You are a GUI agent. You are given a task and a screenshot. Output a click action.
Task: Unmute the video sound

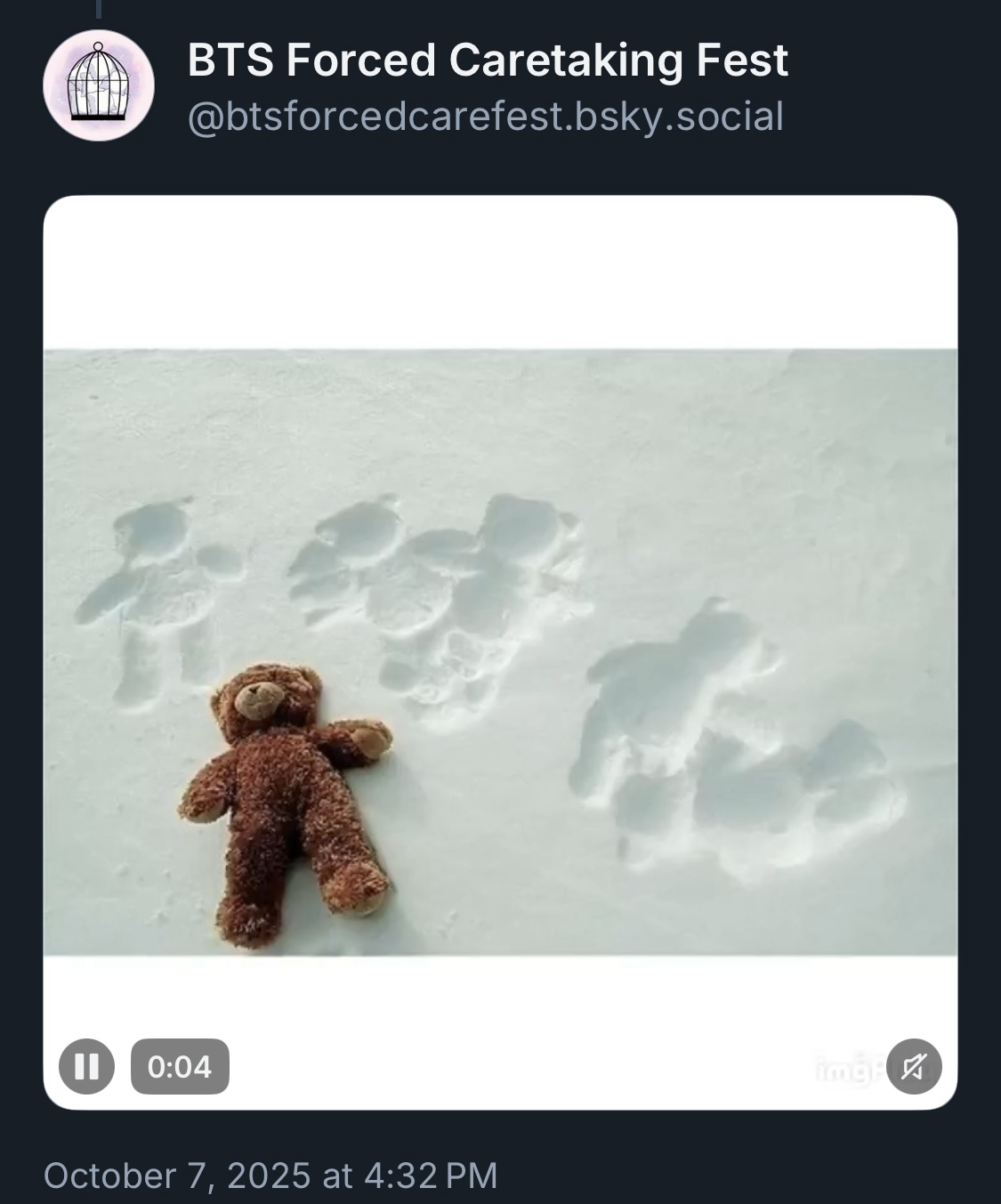click(x=914, y=1066)
